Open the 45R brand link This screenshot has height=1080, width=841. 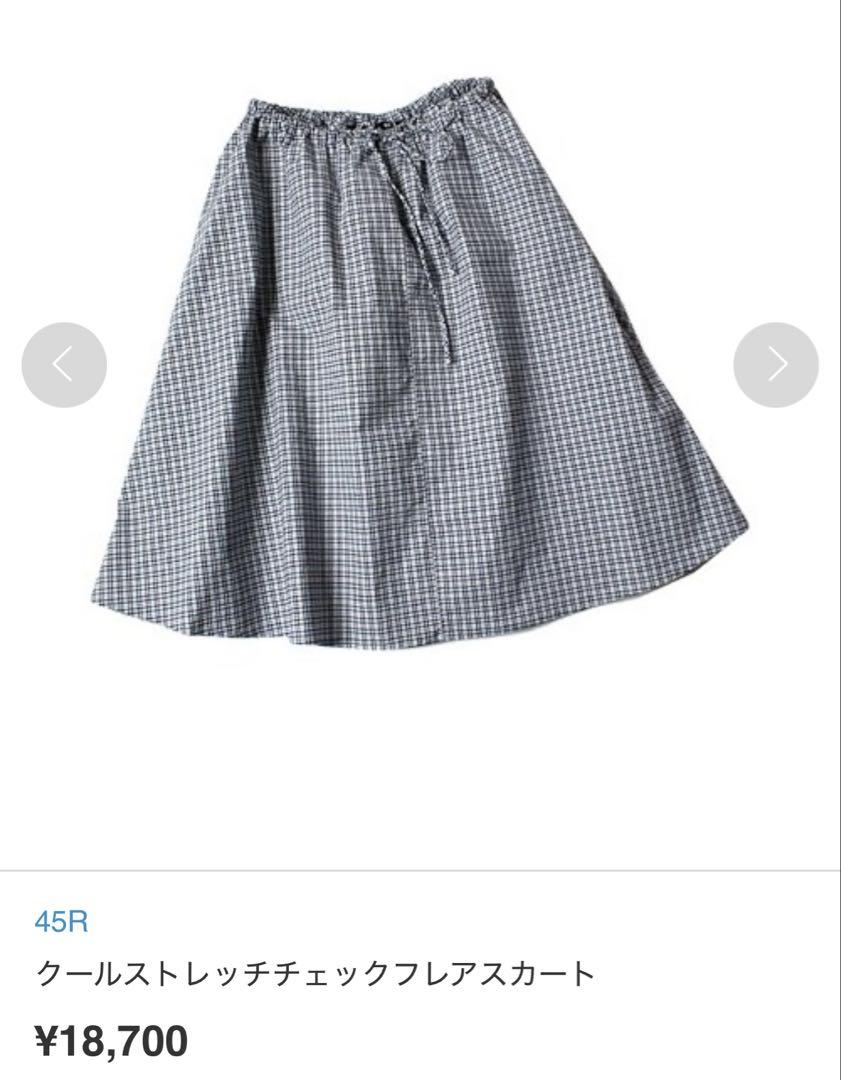coord(62,921)
